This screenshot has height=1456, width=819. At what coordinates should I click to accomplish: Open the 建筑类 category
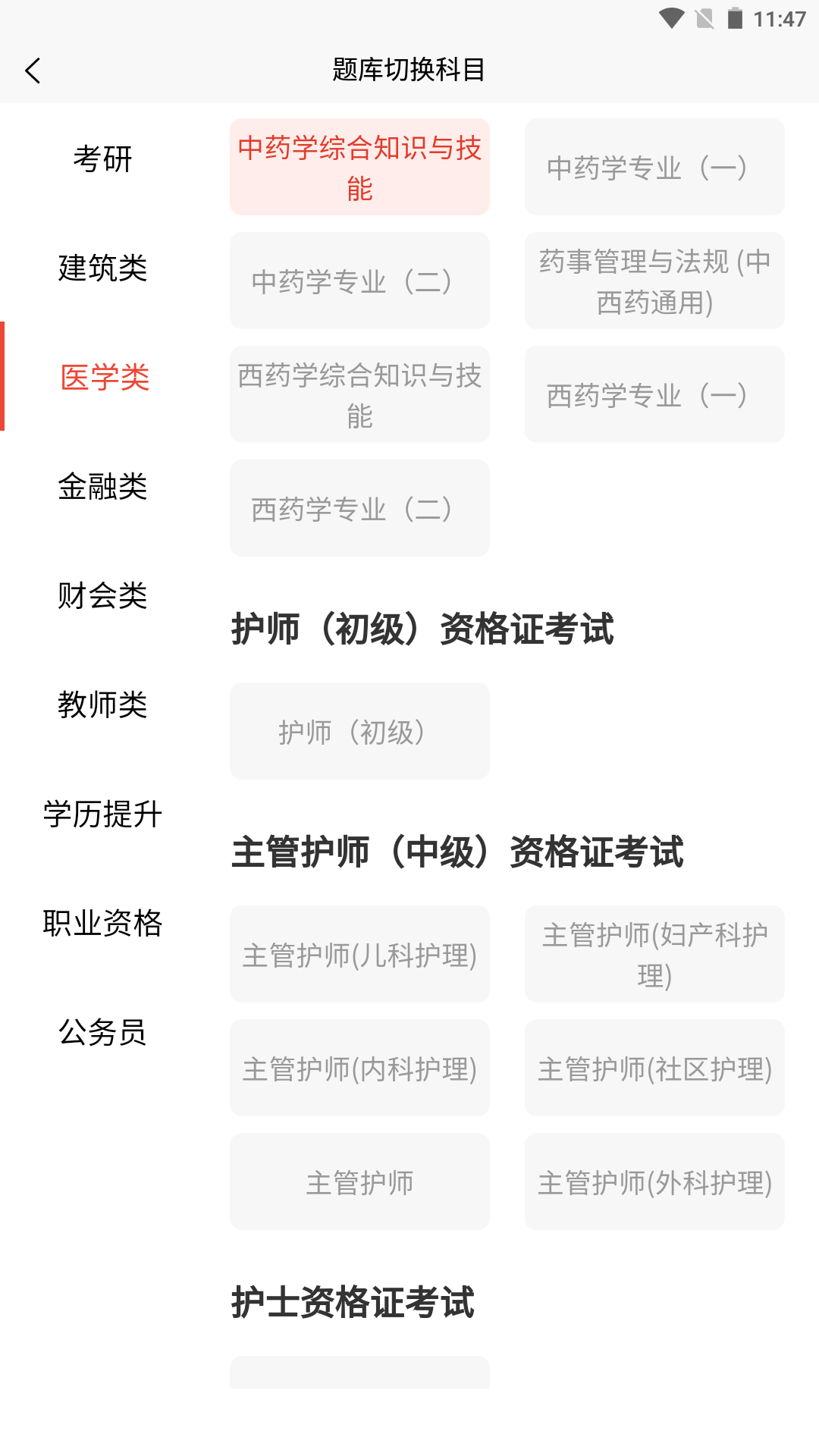[x=102, y=268]
